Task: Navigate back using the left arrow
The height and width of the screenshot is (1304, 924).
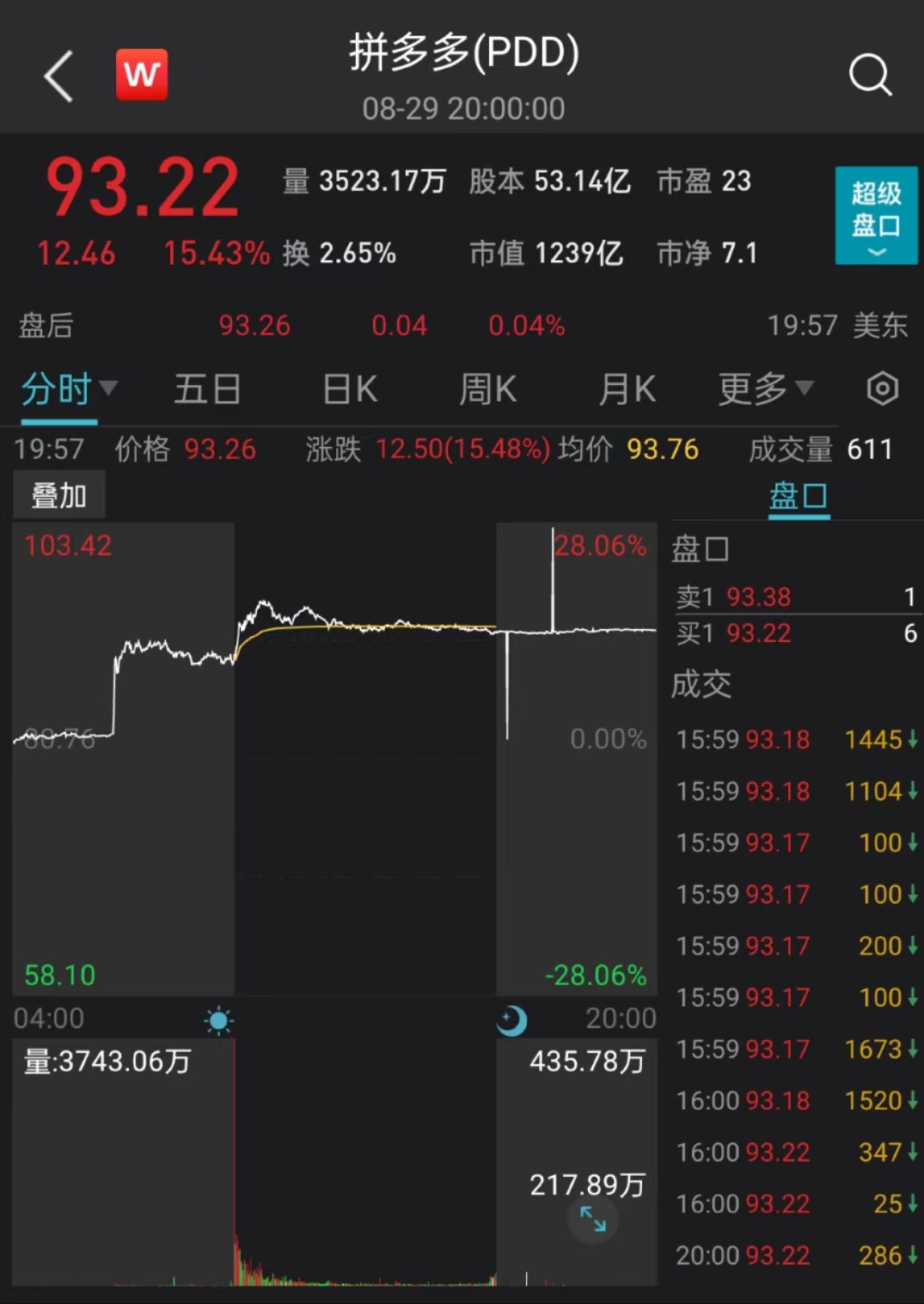Action: pos(57,76)
